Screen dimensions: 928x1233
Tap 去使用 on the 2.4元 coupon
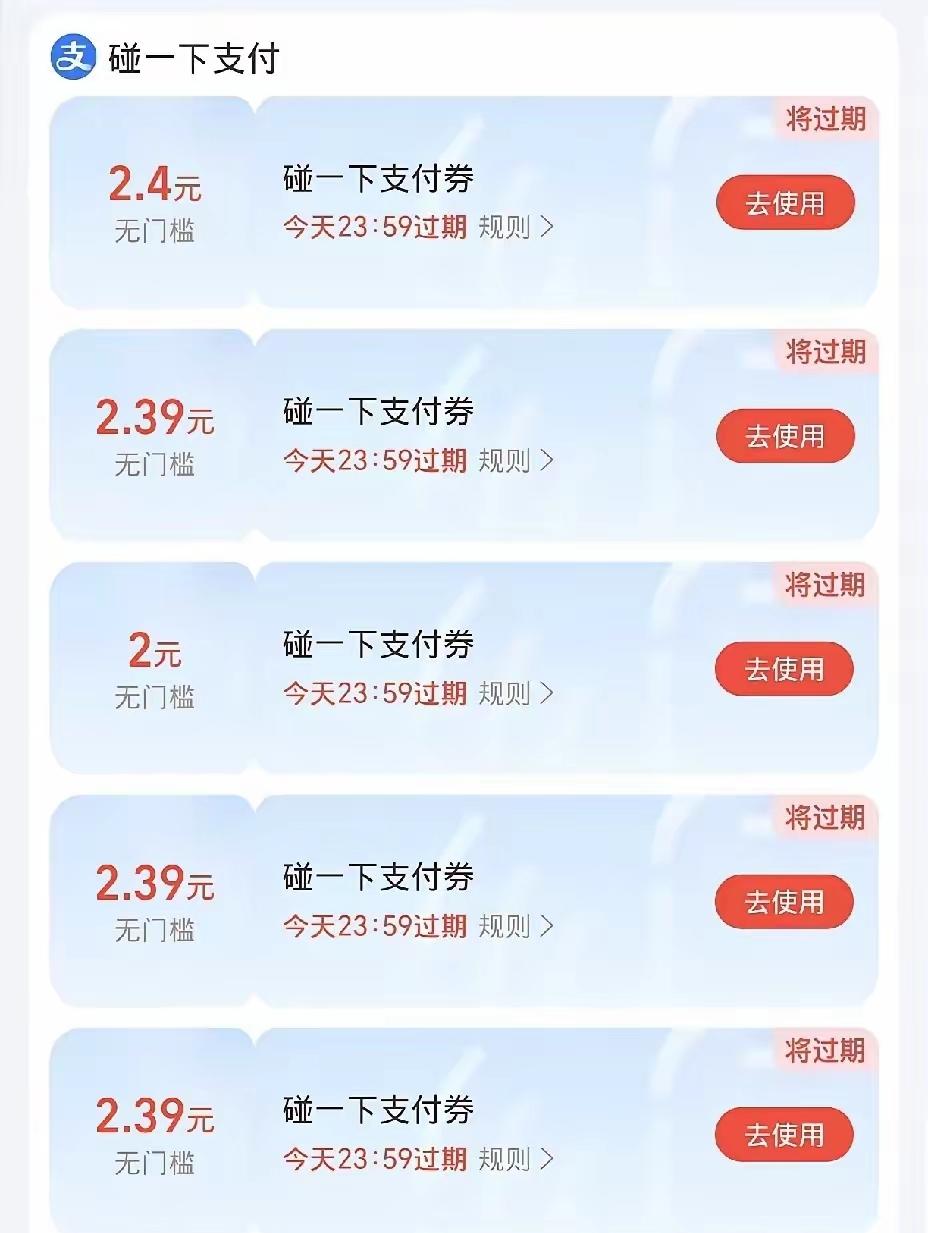(785, 202)
